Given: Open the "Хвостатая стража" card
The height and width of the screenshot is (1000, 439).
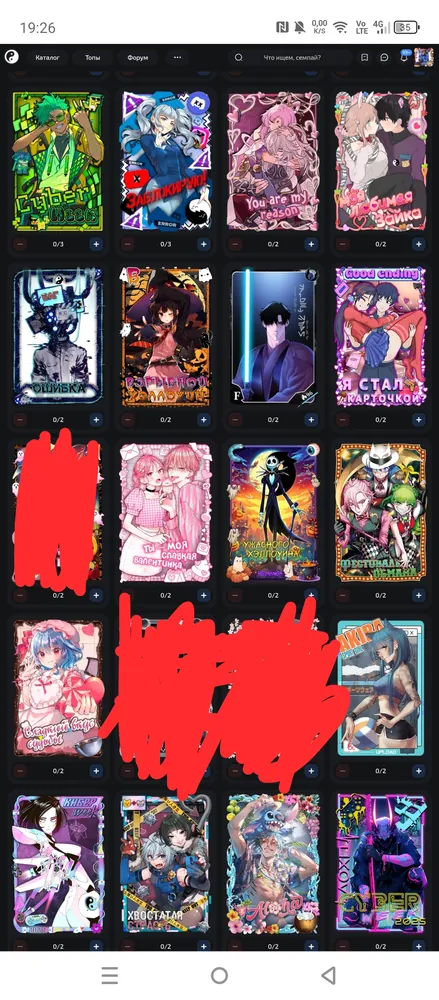Looking at the screenshot, I should click(x=165, y=864).
